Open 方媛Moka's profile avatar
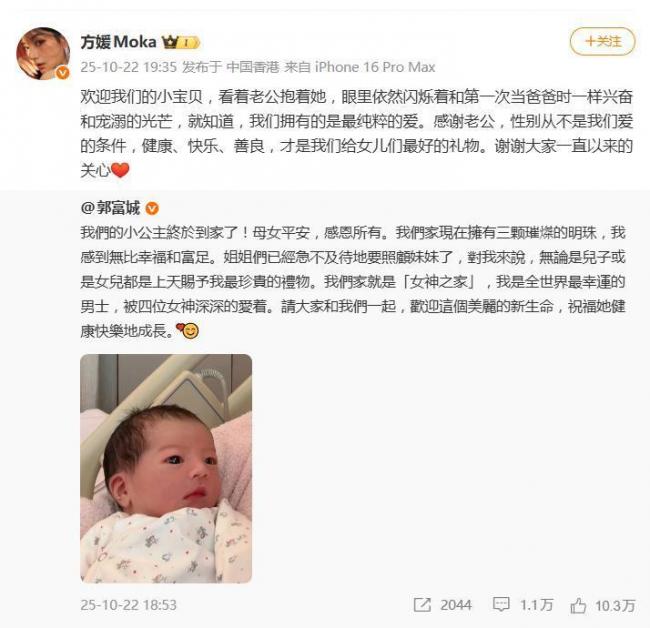650x628 pixels. coord(43,53)
